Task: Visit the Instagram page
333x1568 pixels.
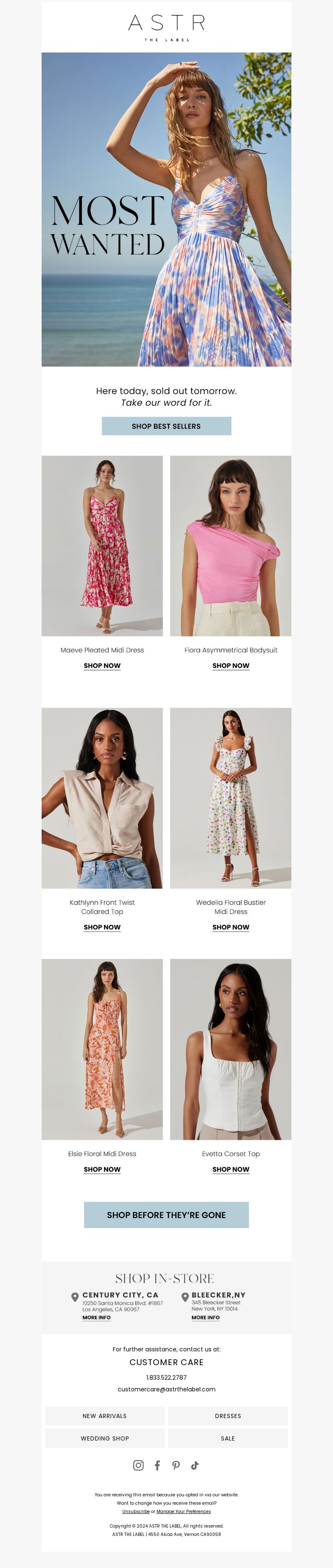Action: pyautogui.click(x=139, y=1465)
